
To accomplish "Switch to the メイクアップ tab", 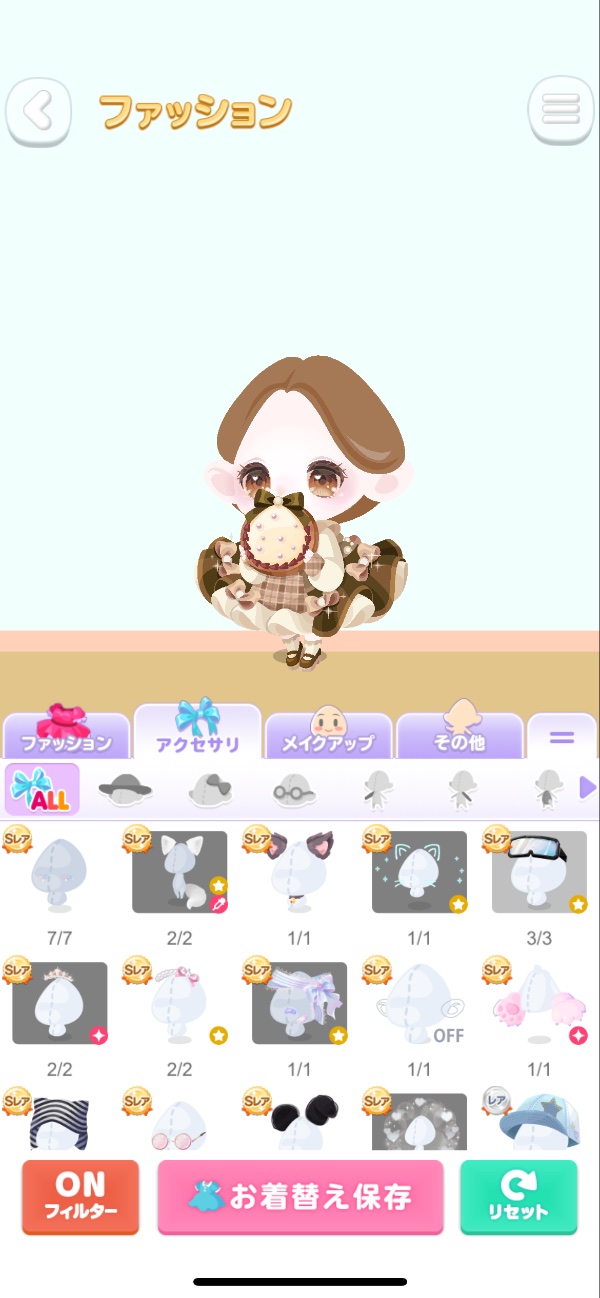I will [x=329, y=735].
